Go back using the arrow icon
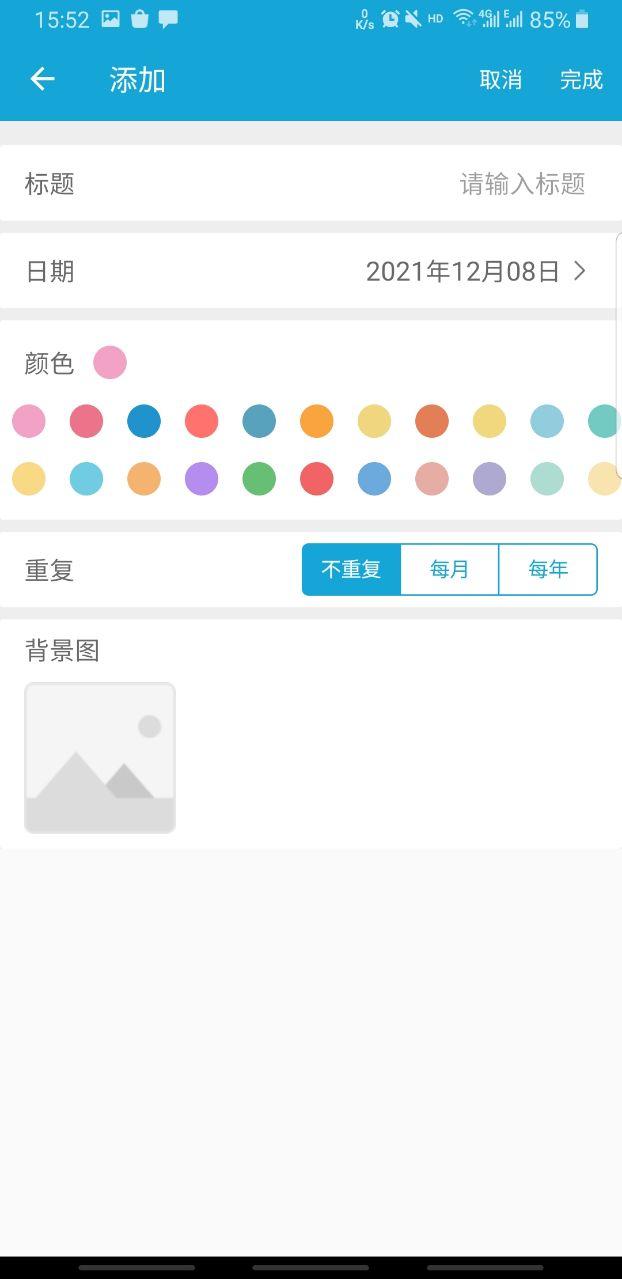 (42, 80)
